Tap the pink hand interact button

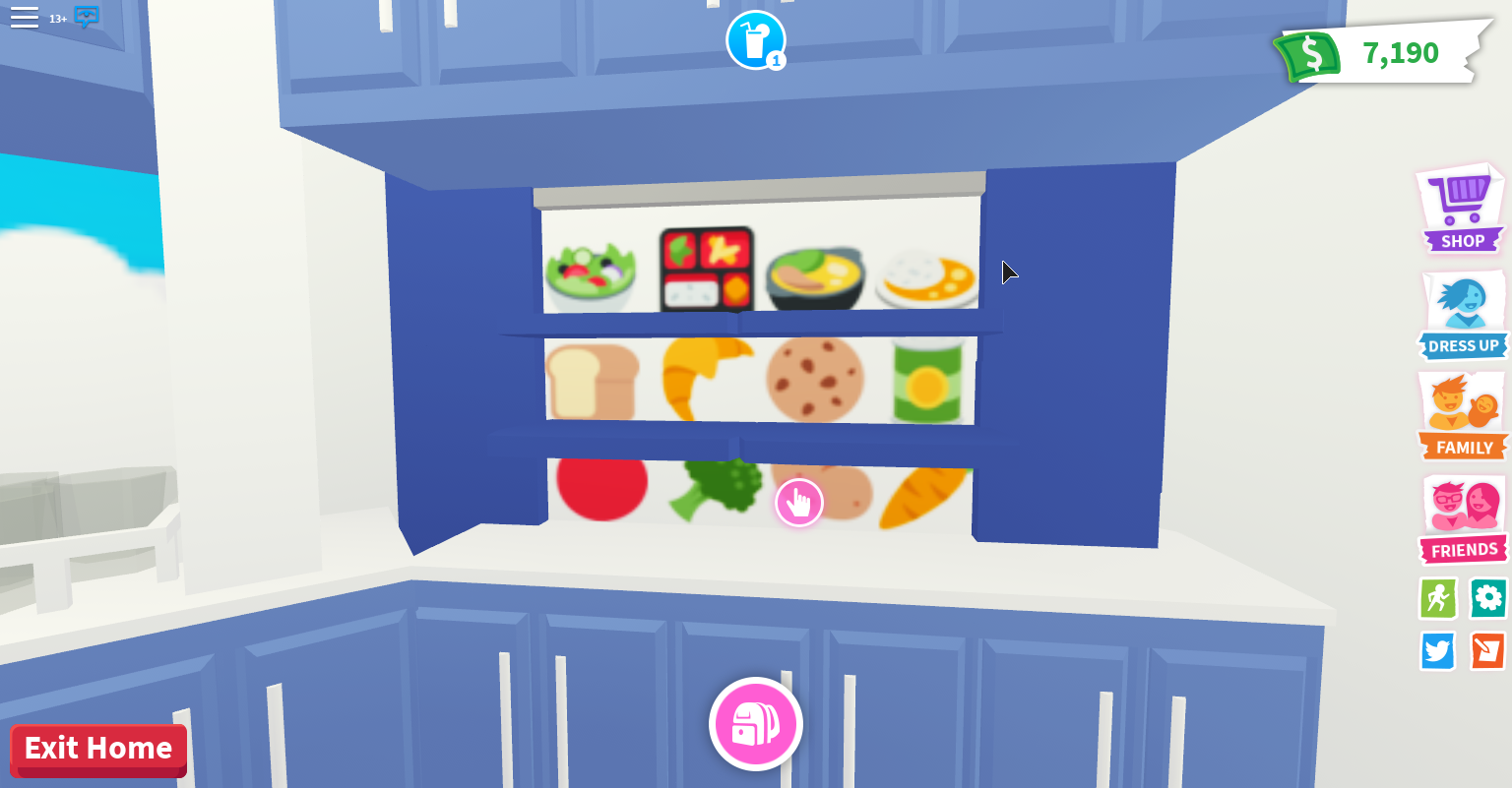click(799, 503)
